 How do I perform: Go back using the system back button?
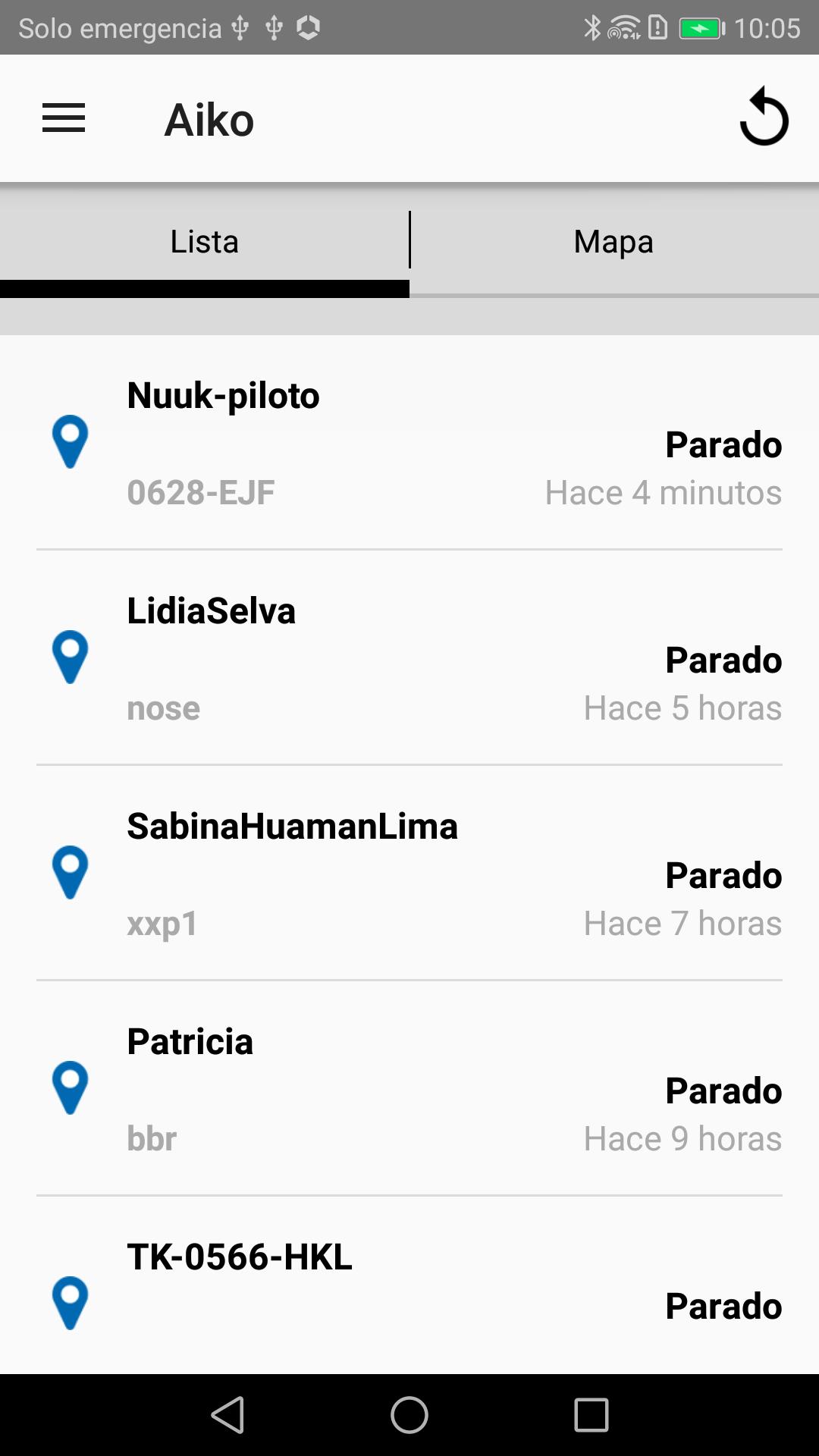coord(227,1415)
